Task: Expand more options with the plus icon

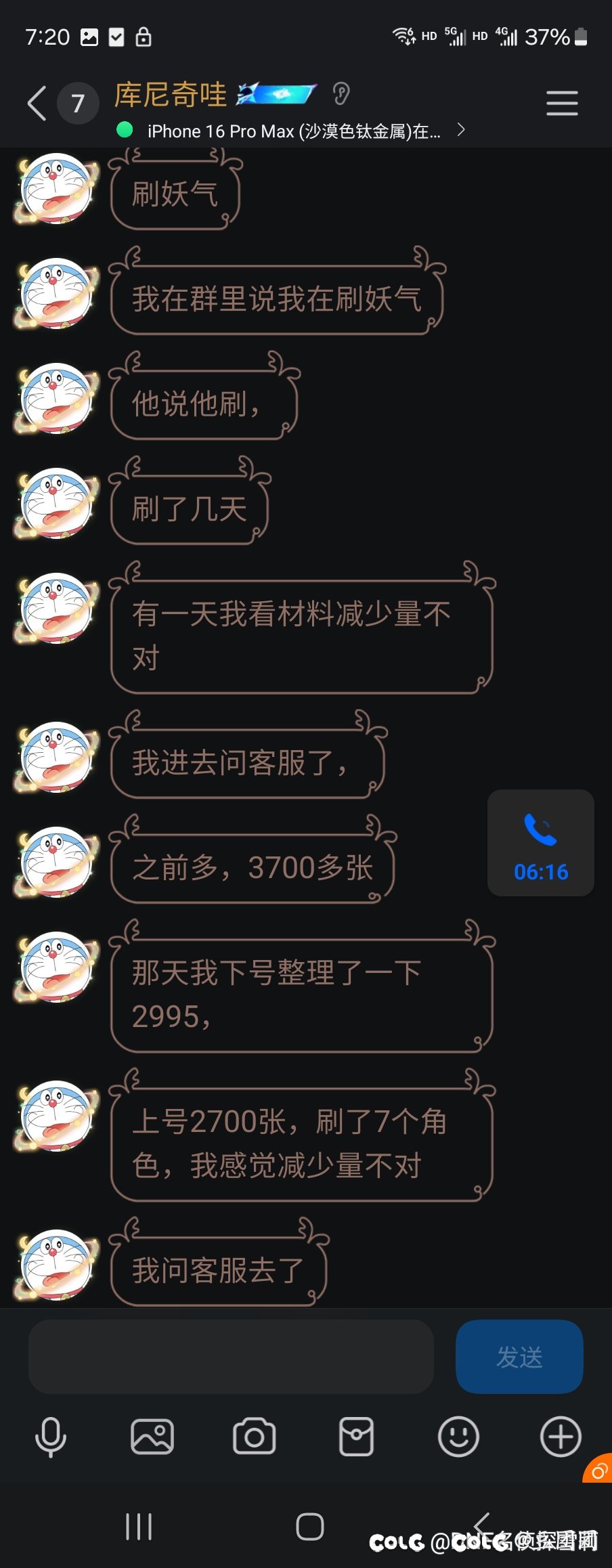Action: point(561,1436)
